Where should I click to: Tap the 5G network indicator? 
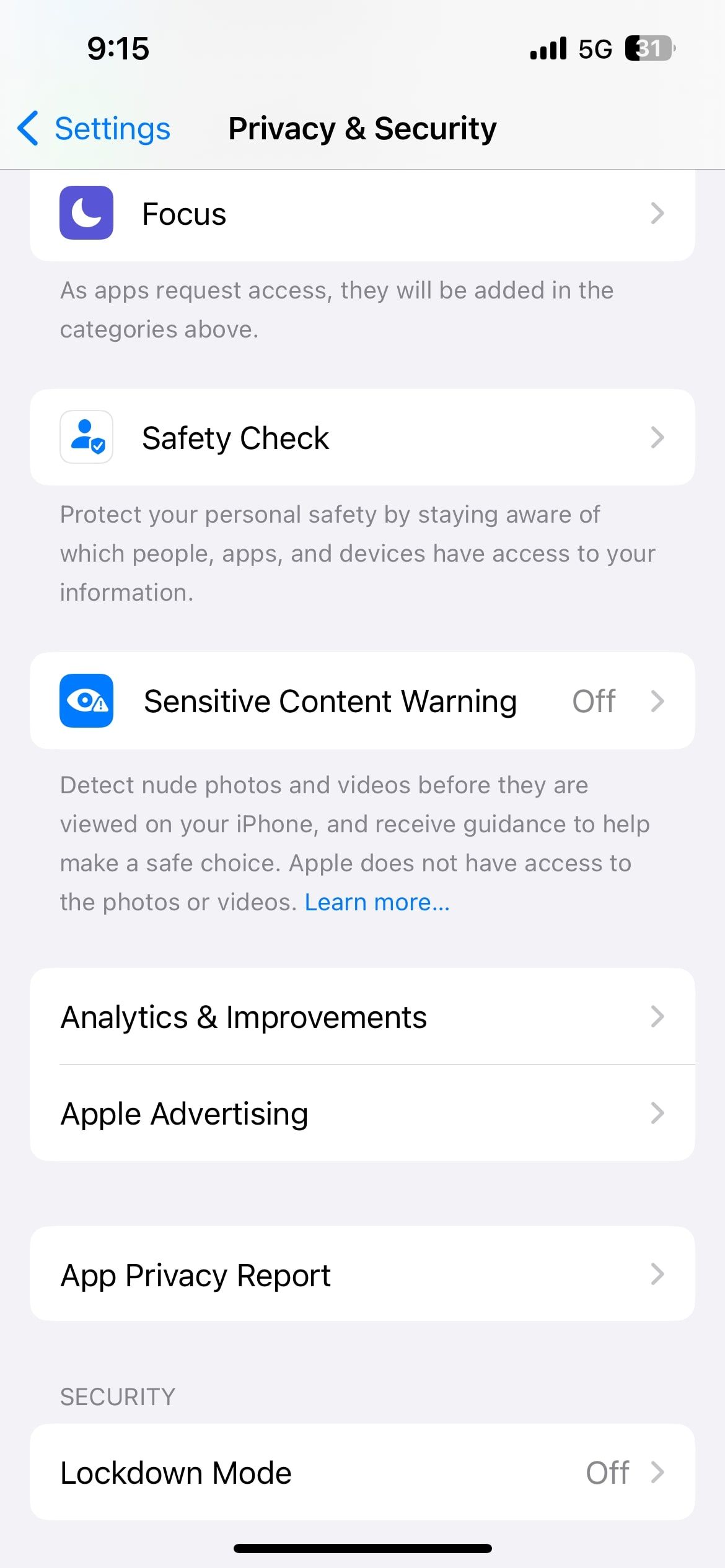coord(595,48)
